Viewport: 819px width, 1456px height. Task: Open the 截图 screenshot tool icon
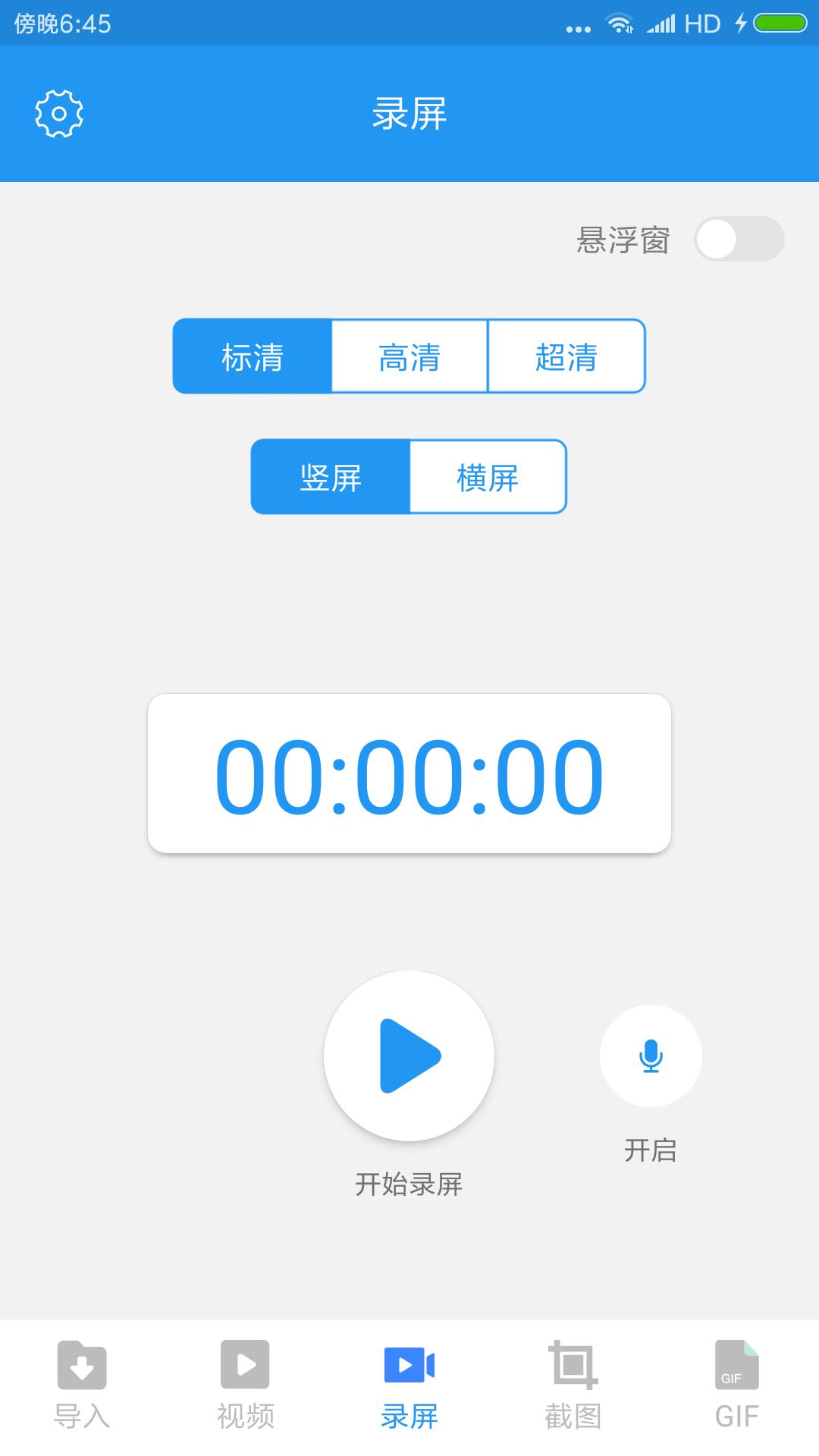(x=573, y=1365)
